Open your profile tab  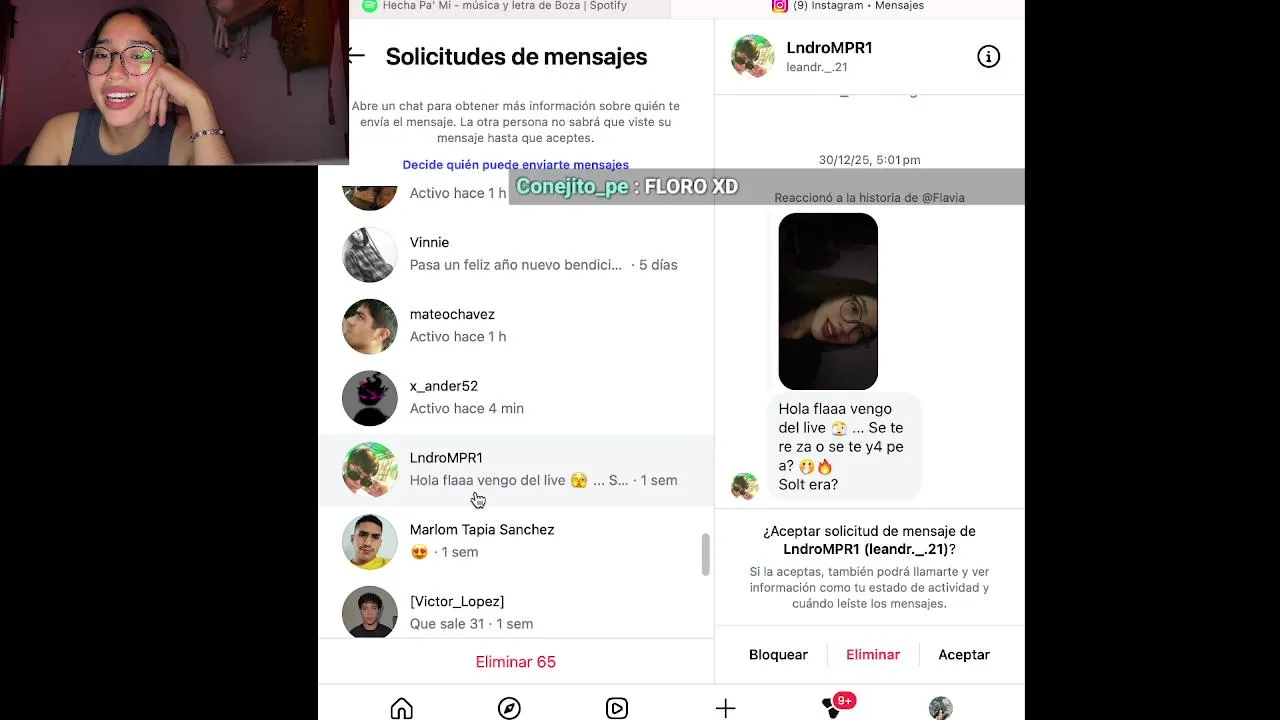pos(940,708)
